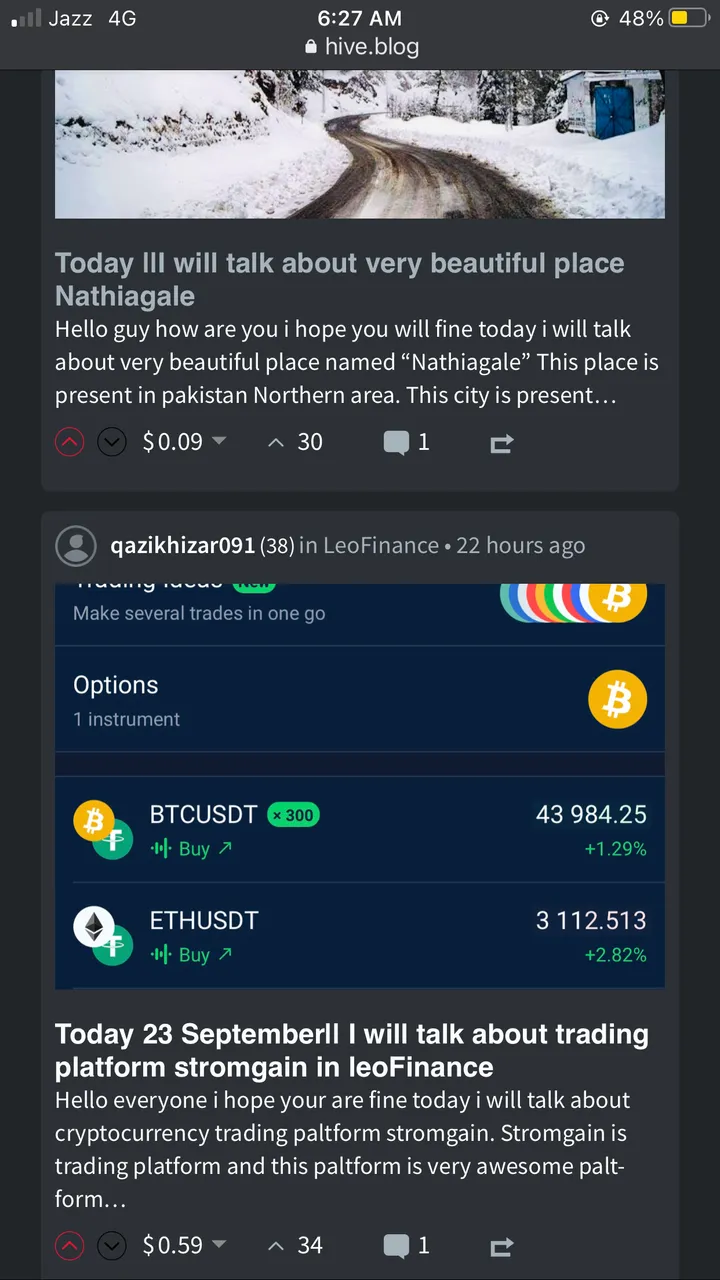The width and height of the screenshot is (720, 1280).
Task: Open comments on the Nathiagale post
Action: [x=407, y=442]
